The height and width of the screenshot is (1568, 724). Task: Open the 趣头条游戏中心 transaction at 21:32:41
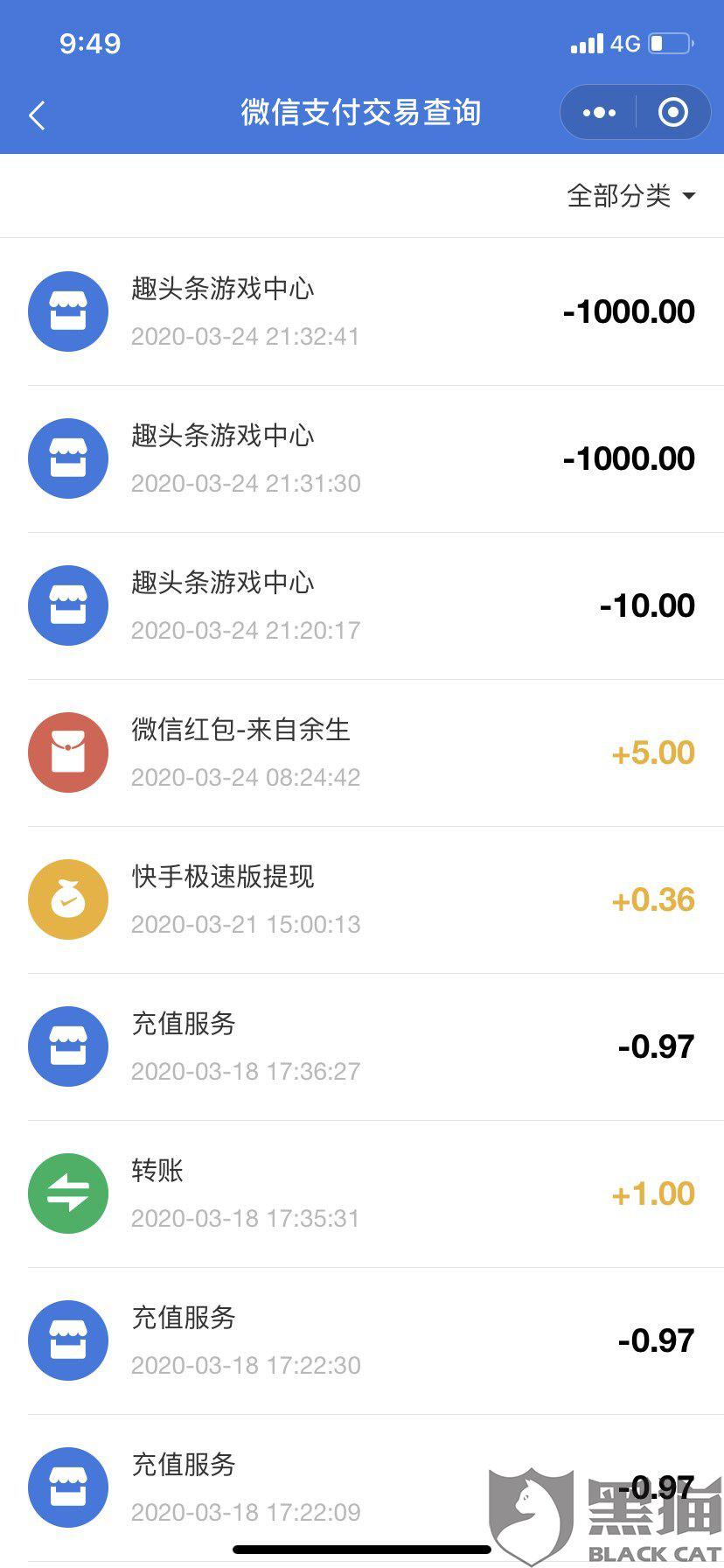[x=362, y=312]
